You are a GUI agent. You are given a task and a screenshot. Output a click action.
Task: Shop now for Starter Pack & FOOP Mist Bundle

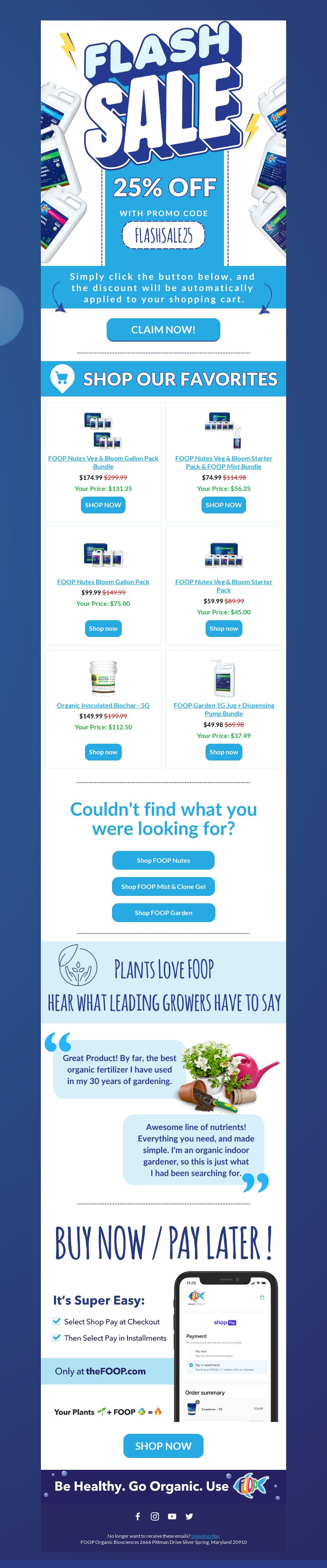click(x=223, y=505)
